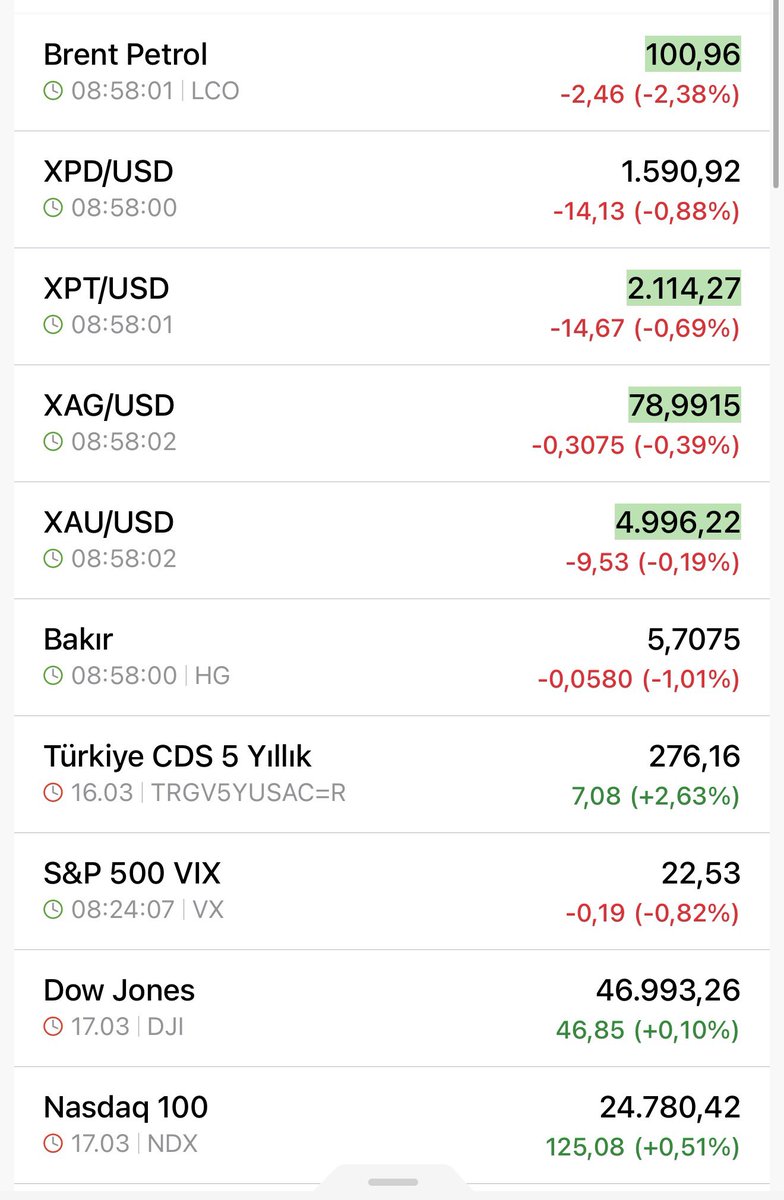View the XPT/USD platinum row
Screen dimensions: 784x1200
point(392,306)
